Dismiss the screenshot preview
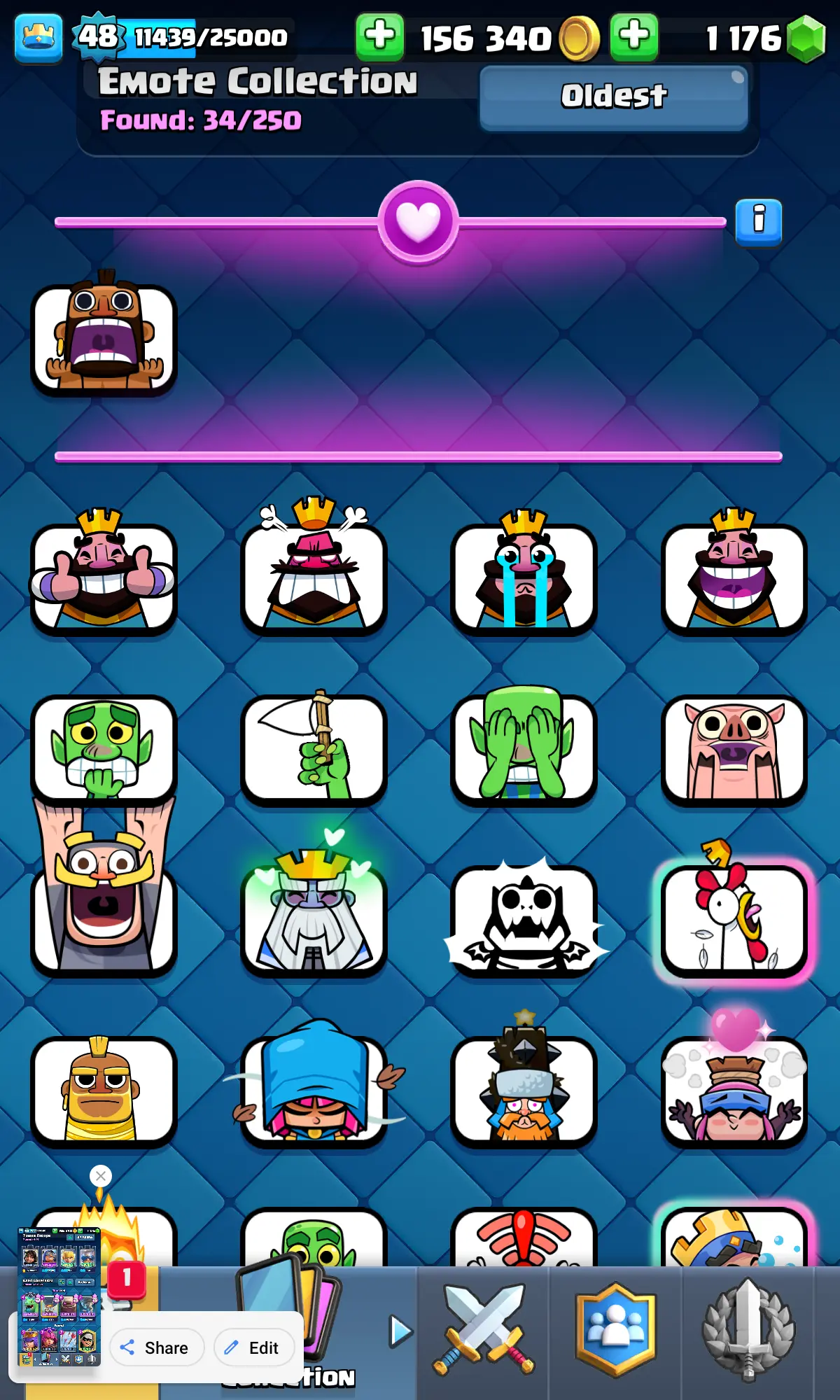The height and width of the screenshot is (1400, 840). [101, 1176]
